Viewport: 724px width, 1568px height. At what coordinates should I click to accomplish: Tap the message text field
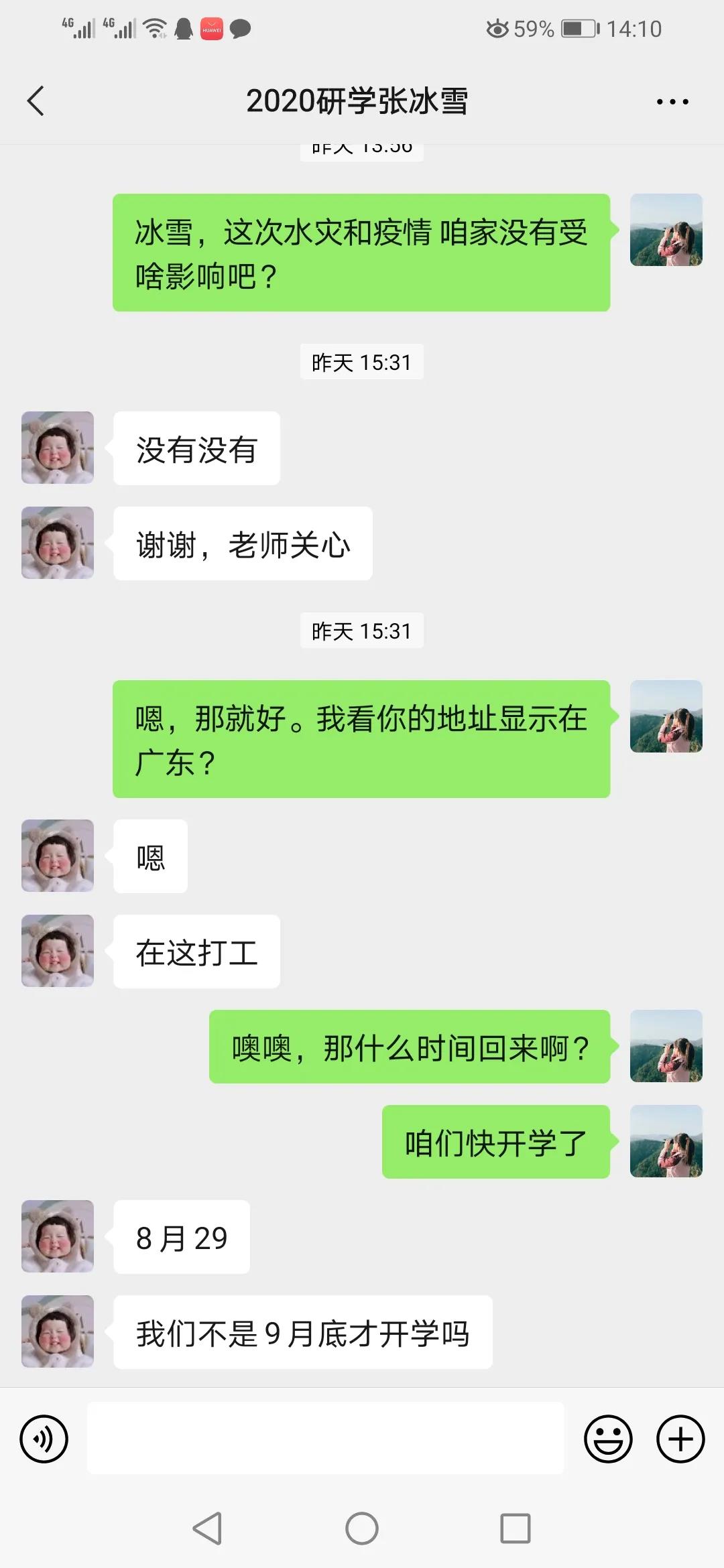tap(325, 1439)
